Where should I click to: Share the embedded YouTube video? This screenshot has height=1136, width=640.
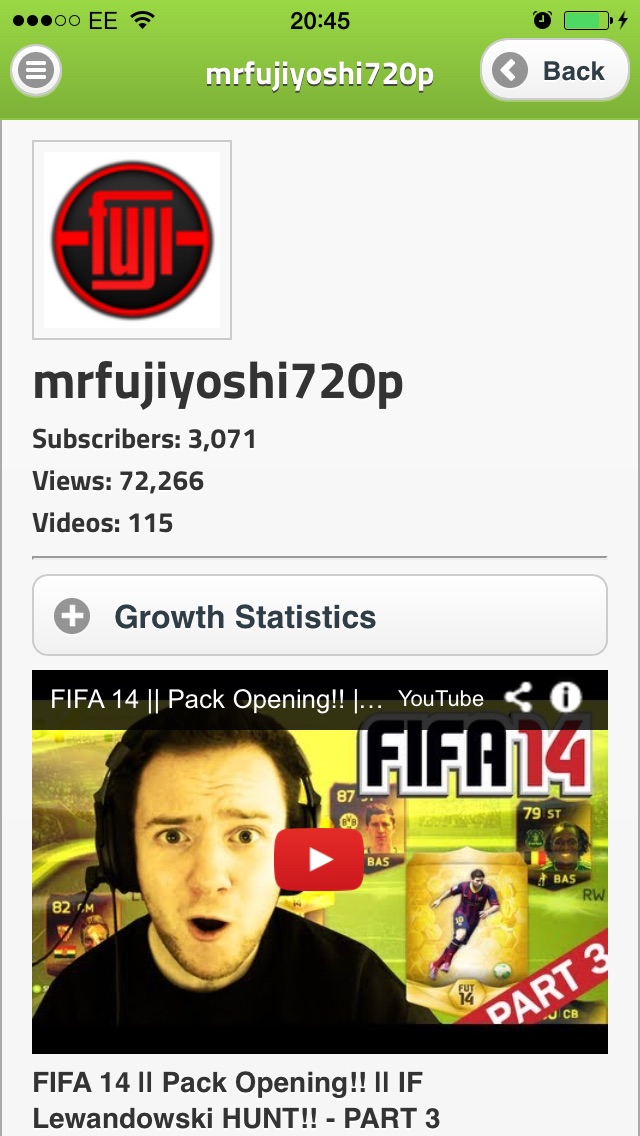pyautogui.click(x=518, y=698)
